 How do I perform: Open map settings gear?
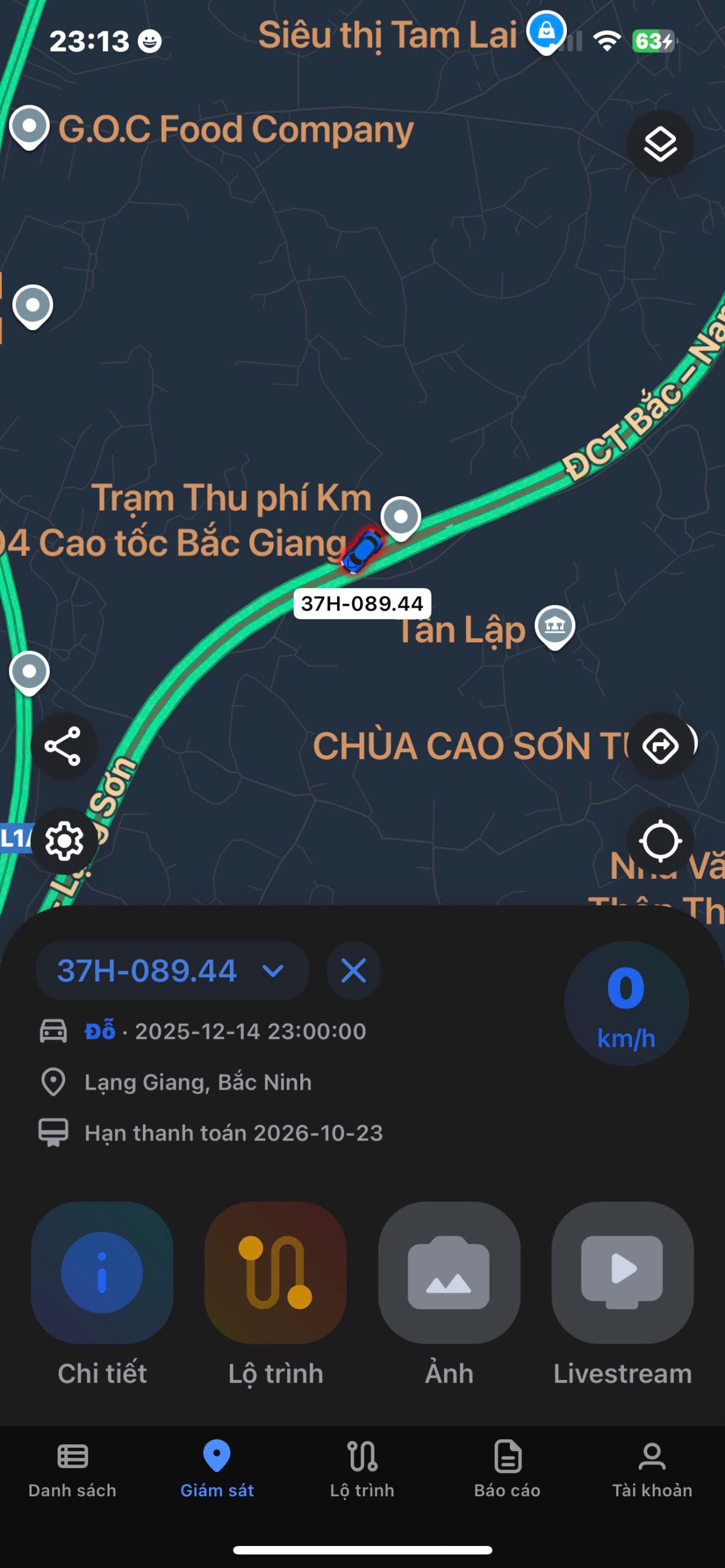[64, 841]
